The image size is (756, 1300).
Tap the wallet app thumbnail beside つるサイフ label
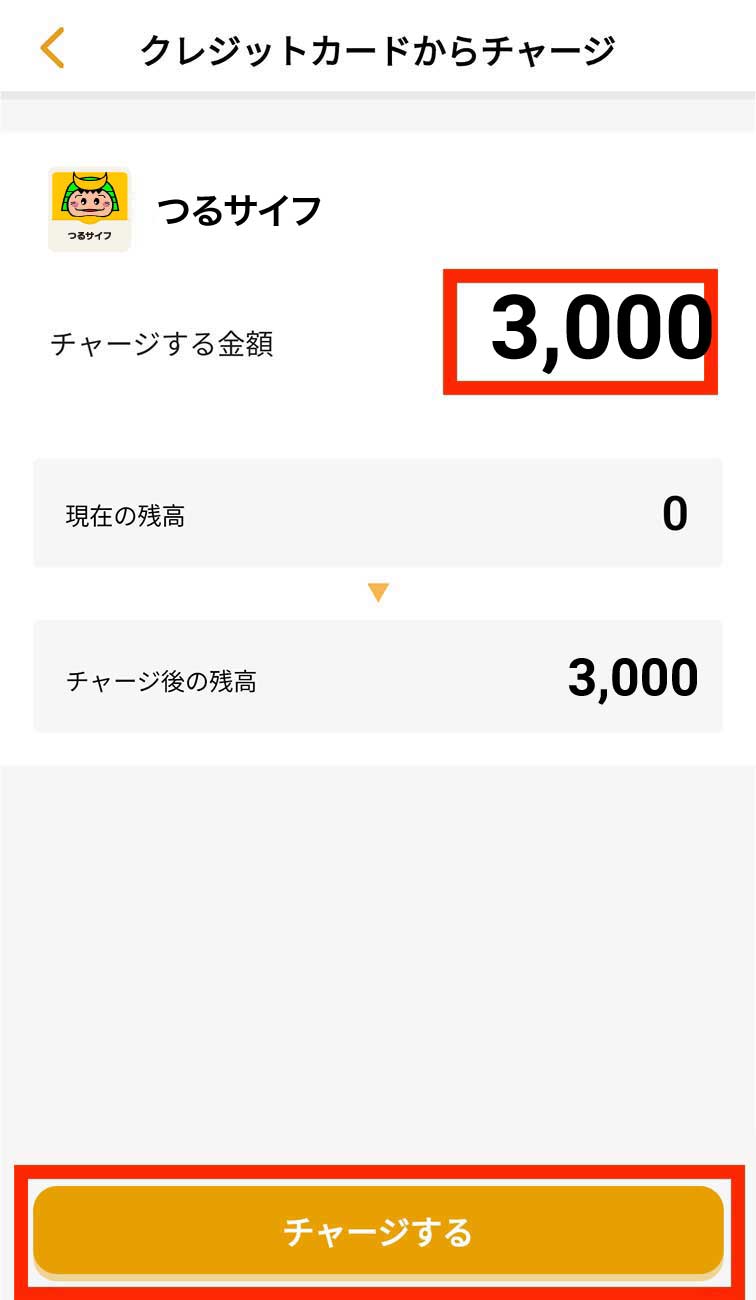(x=89, y=207)
